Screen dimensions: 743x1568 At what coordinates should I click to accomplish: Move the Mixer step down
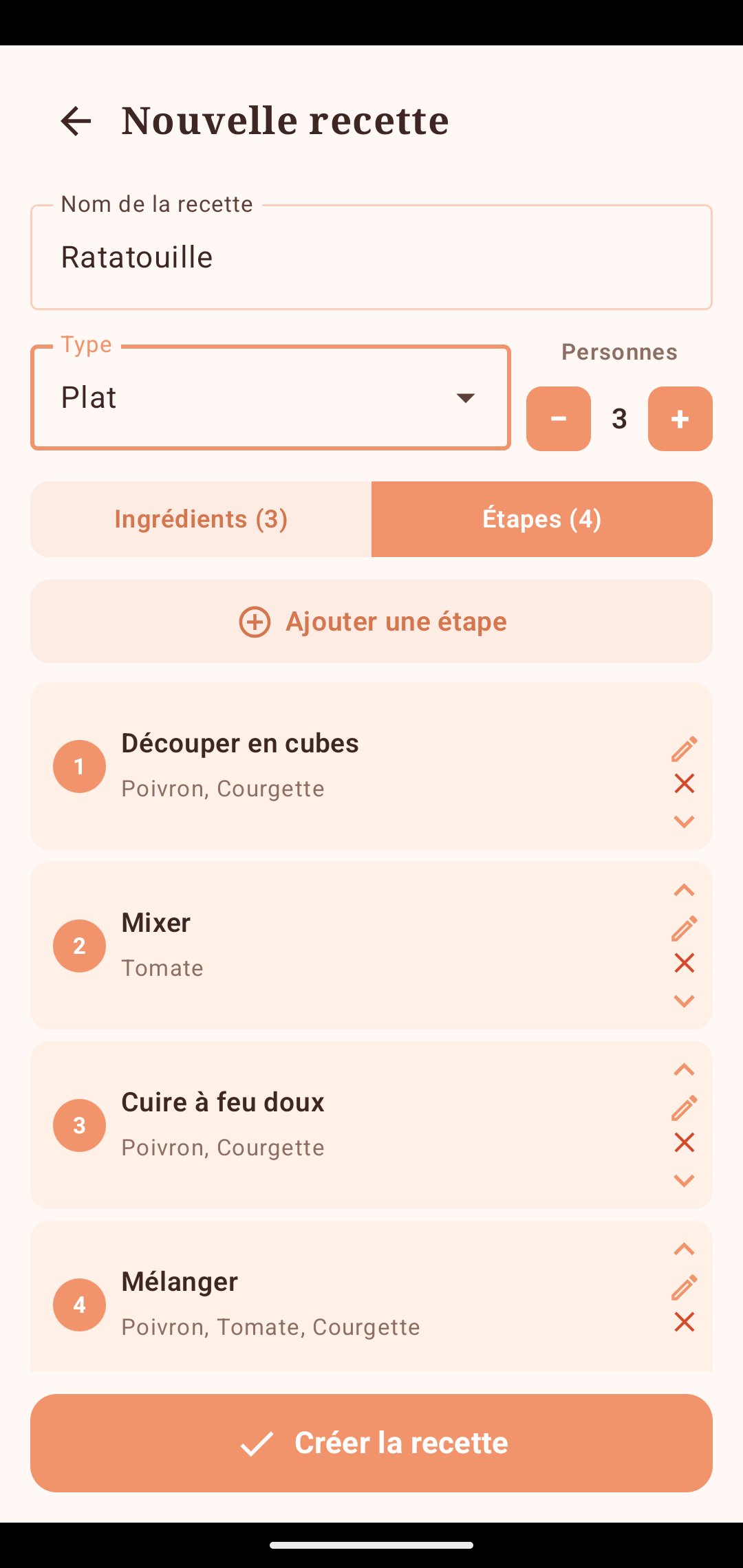(685, 1001)
